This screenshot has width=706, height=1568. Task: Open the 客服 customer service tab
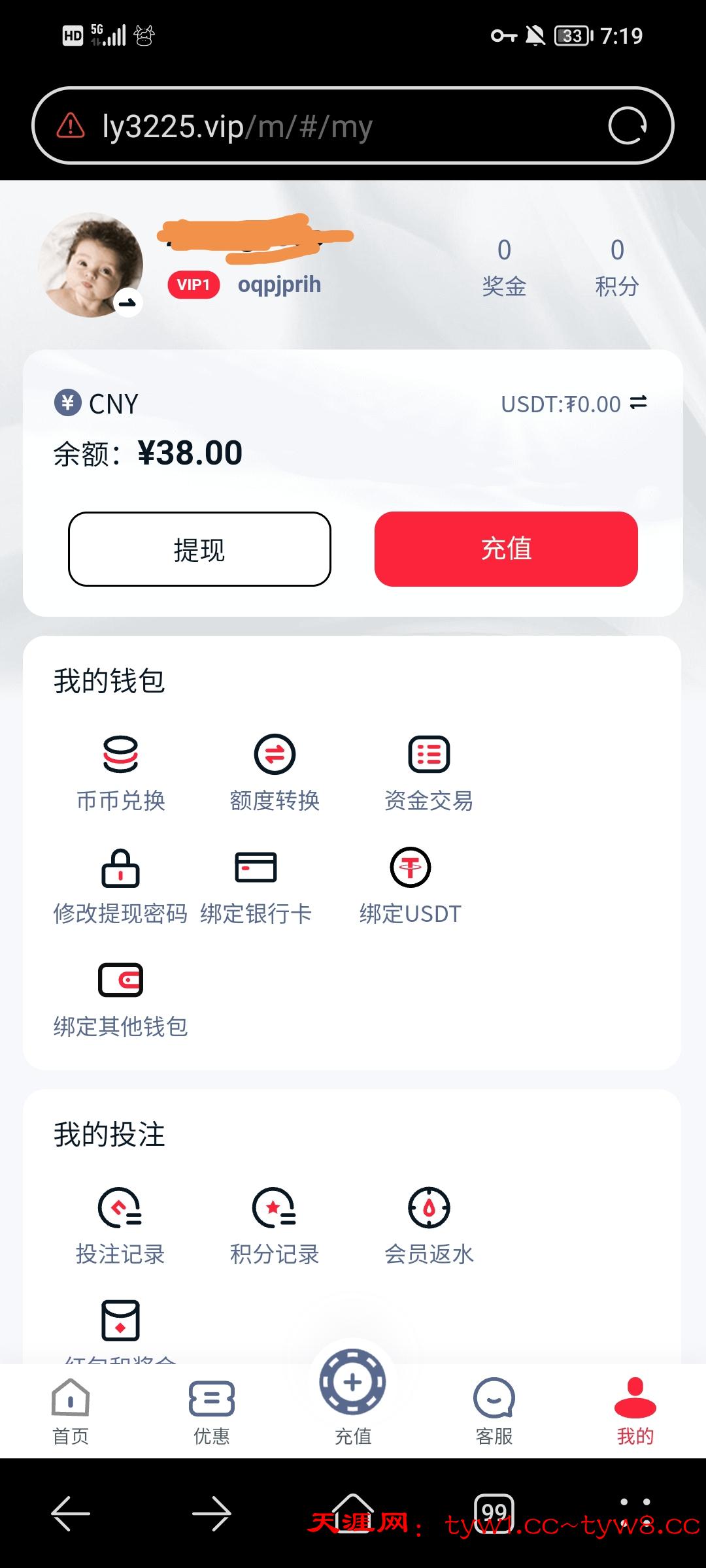click(x=494, y=1411)
